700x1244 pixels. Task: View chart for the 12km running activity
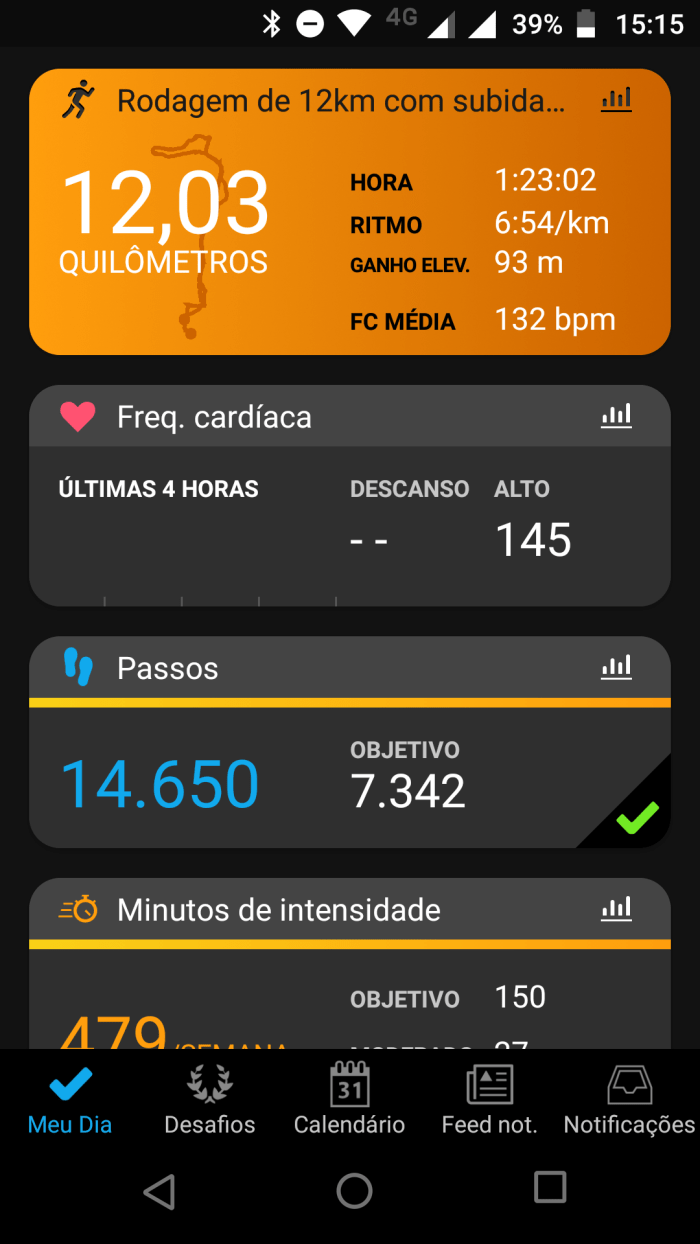coord(616,99)
